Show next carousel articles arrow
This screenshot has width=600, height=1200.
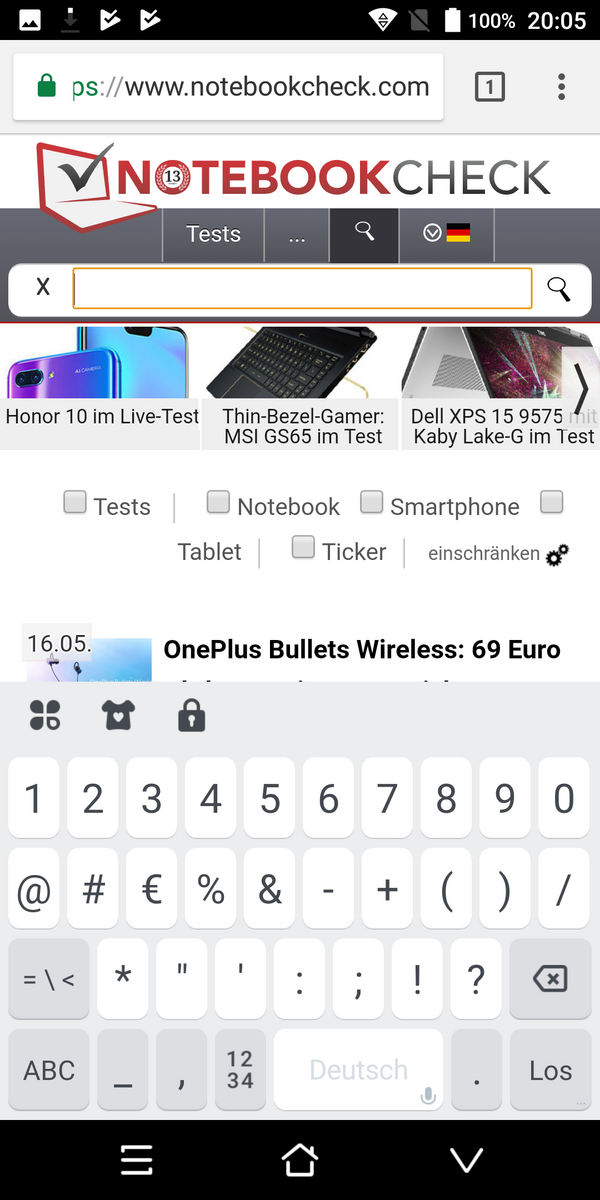pos(581,389)
